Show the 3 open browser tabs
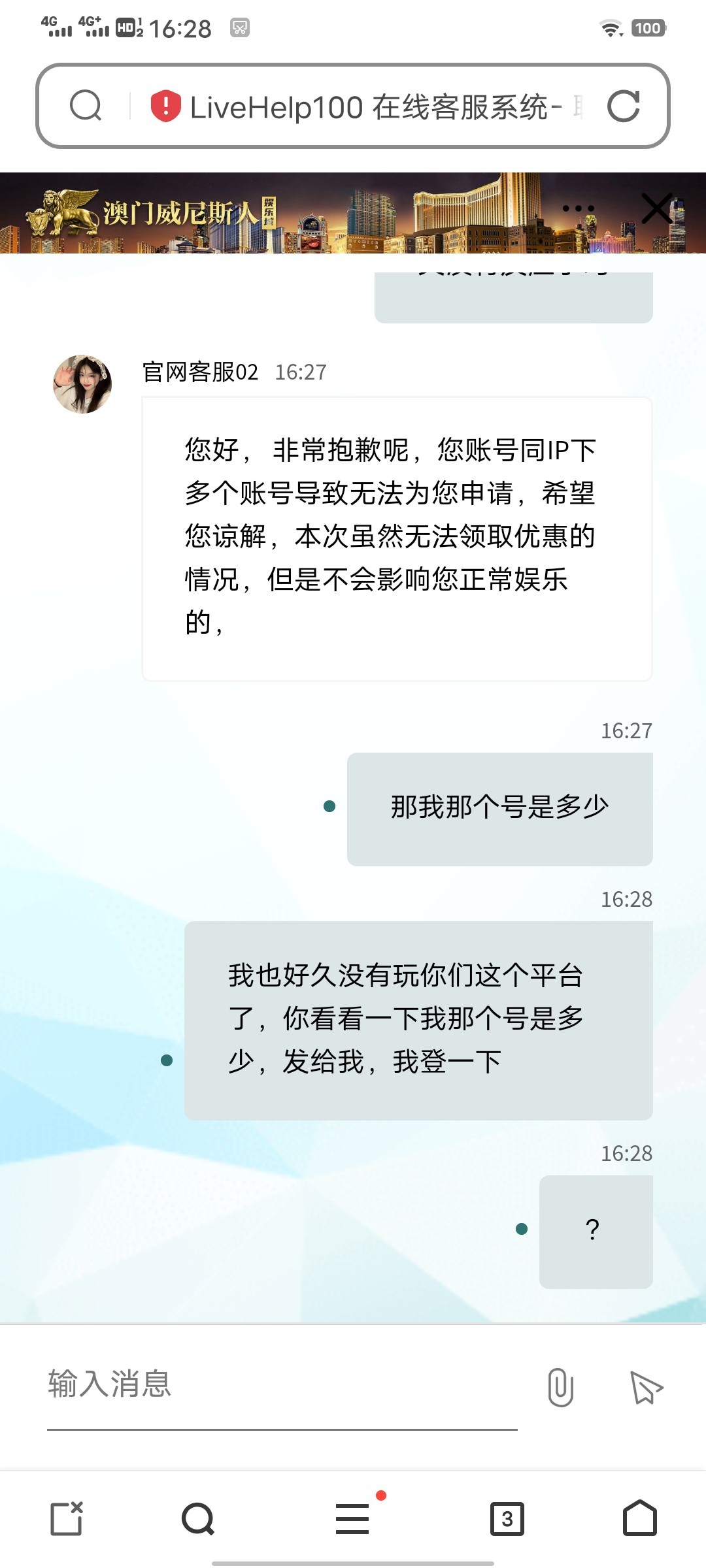Viewport: 706px width, 1568px height. 507,1518
